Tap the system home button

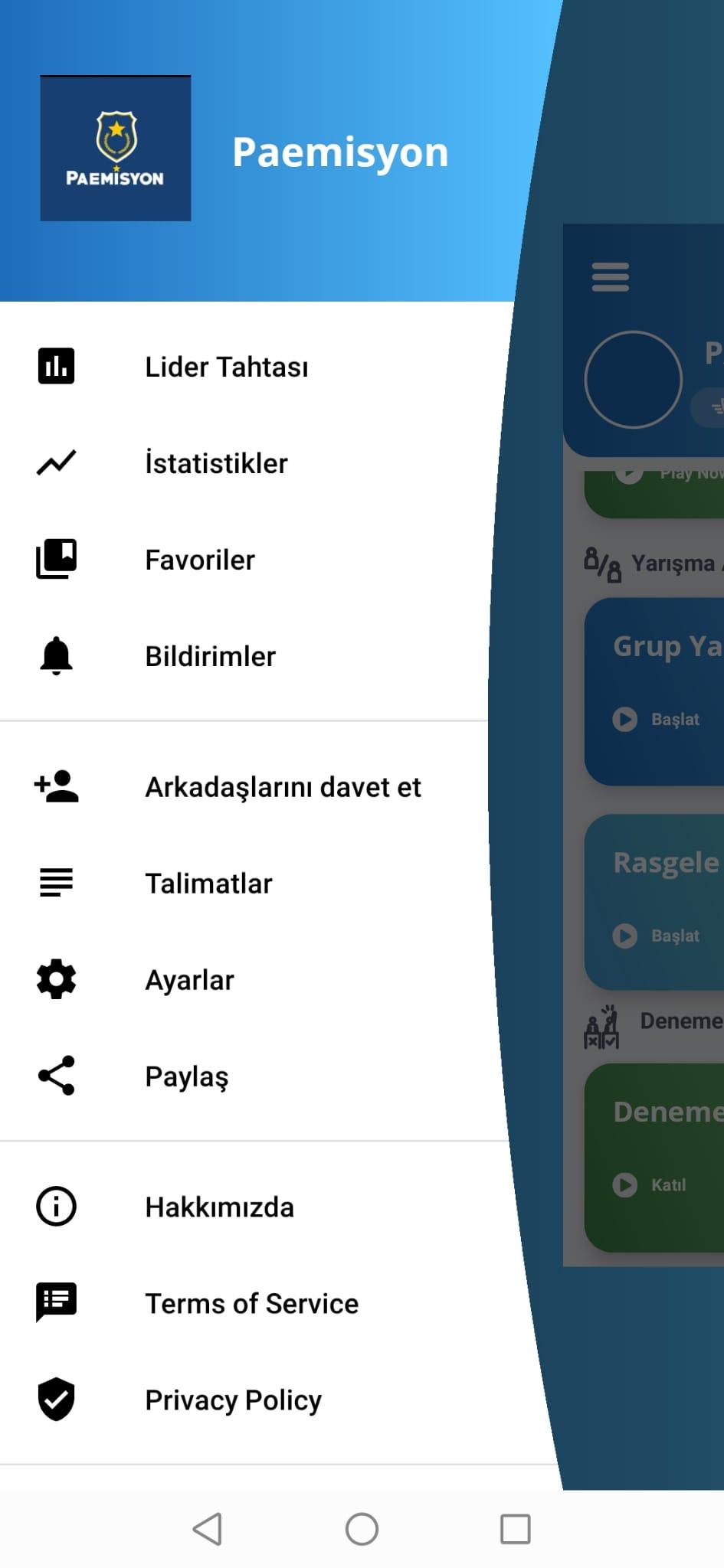click(362, 1529)
